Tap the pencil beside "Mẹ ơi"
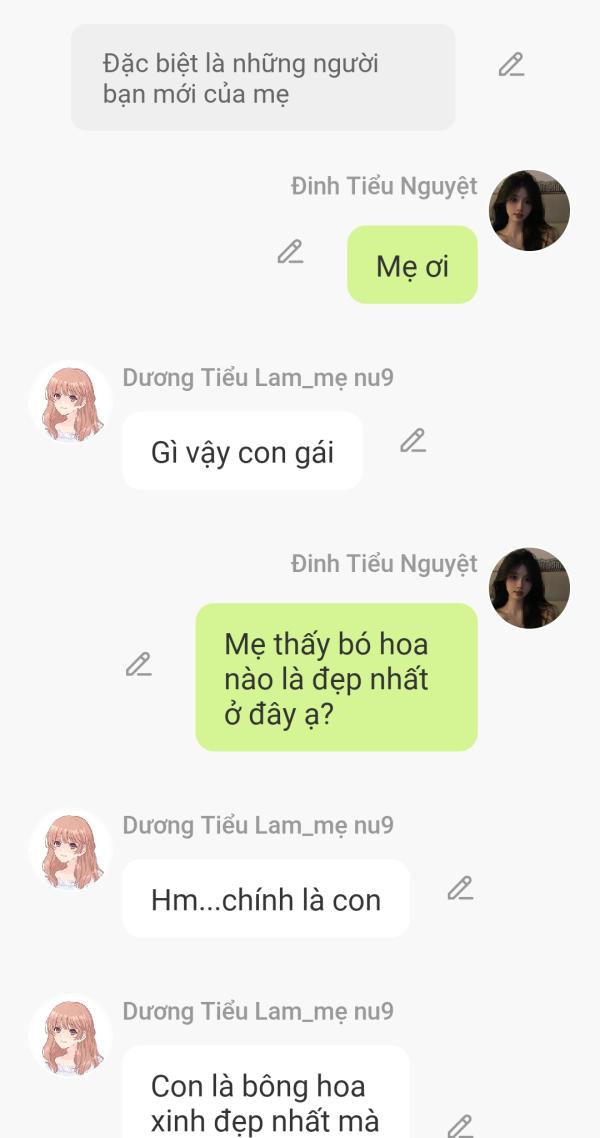Screen dimensions: 600x1138 [290, 252]
